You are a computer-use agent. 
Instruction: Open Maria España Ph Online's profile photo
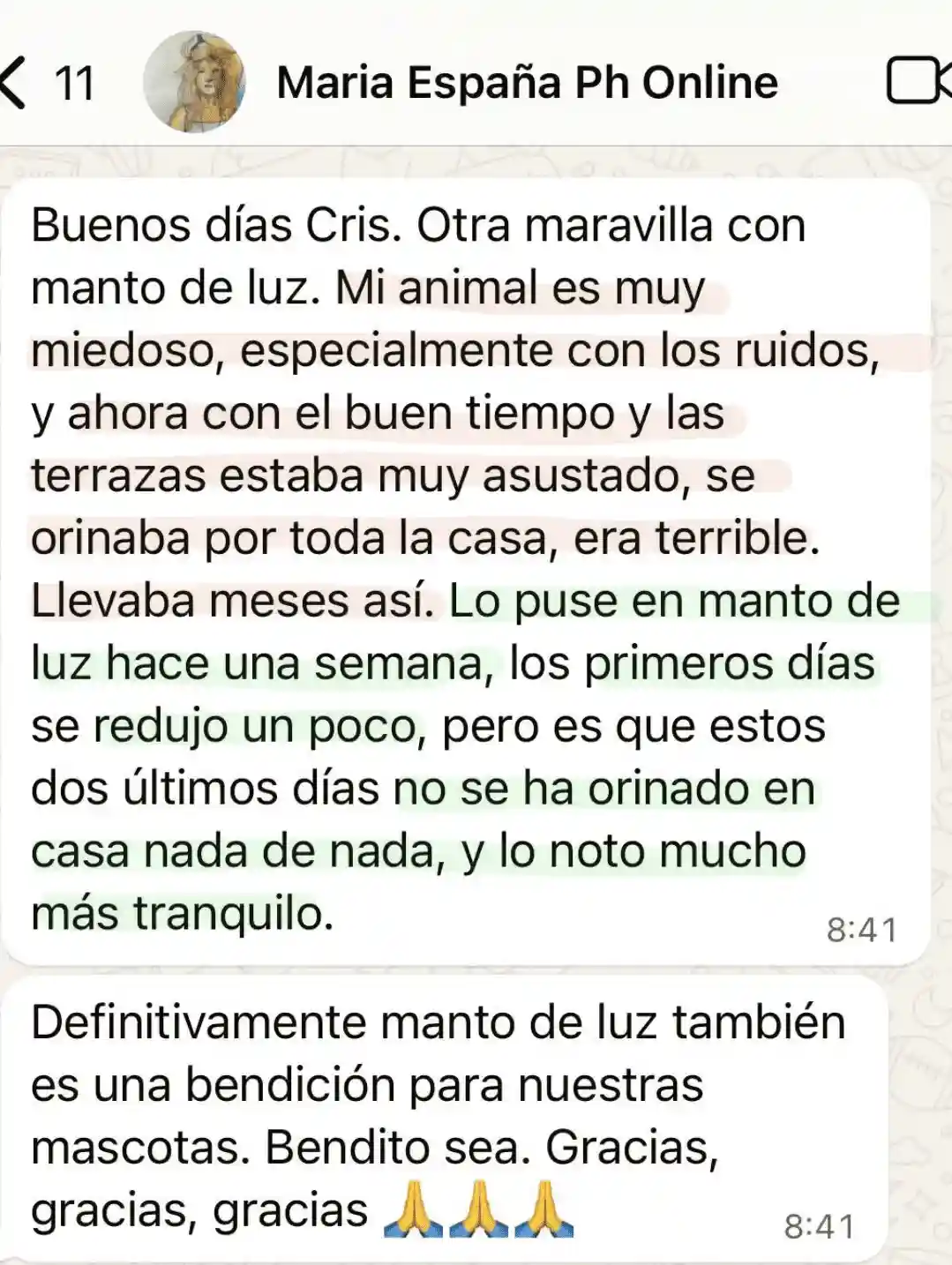coord(194,82)
